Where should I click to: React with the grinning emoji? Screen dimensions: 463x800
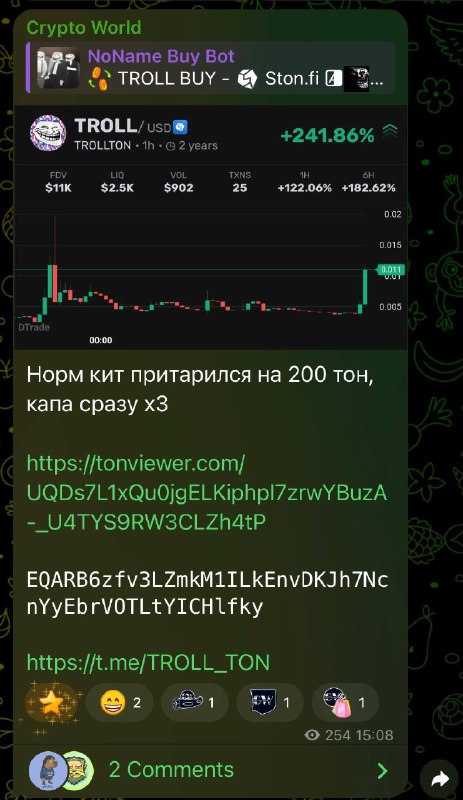click(x=120, y=703)
